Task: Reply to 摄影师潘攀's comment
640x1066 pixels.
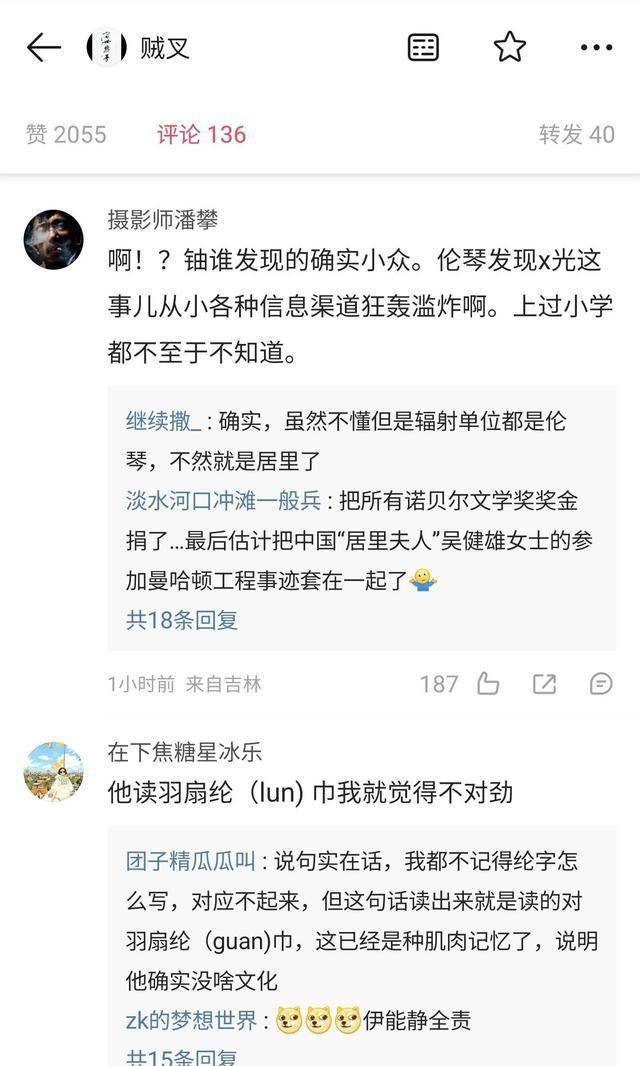Action: pos(601,684)
